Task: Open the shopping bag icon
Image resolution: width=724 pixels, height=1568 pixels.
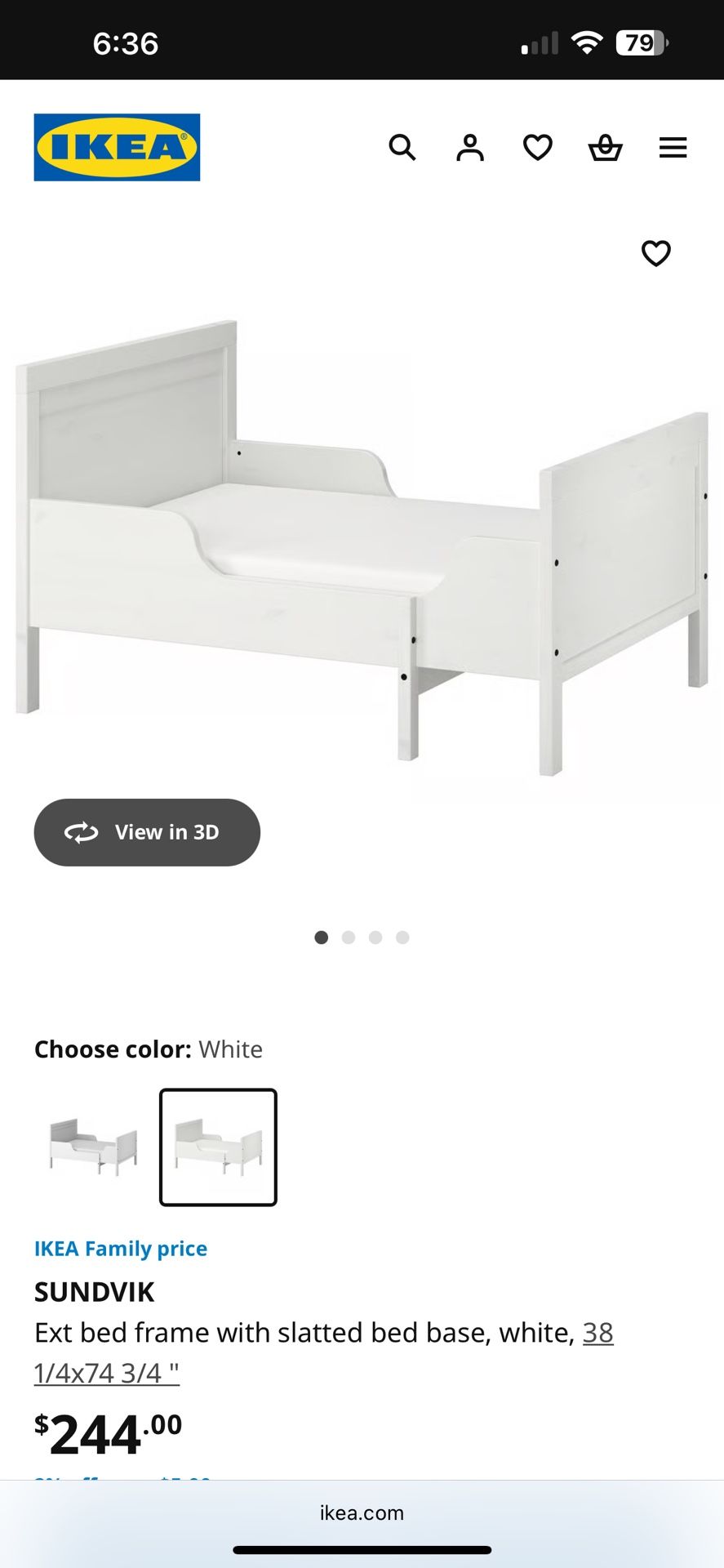Action: pyautogui.click(x=605, y=148)
